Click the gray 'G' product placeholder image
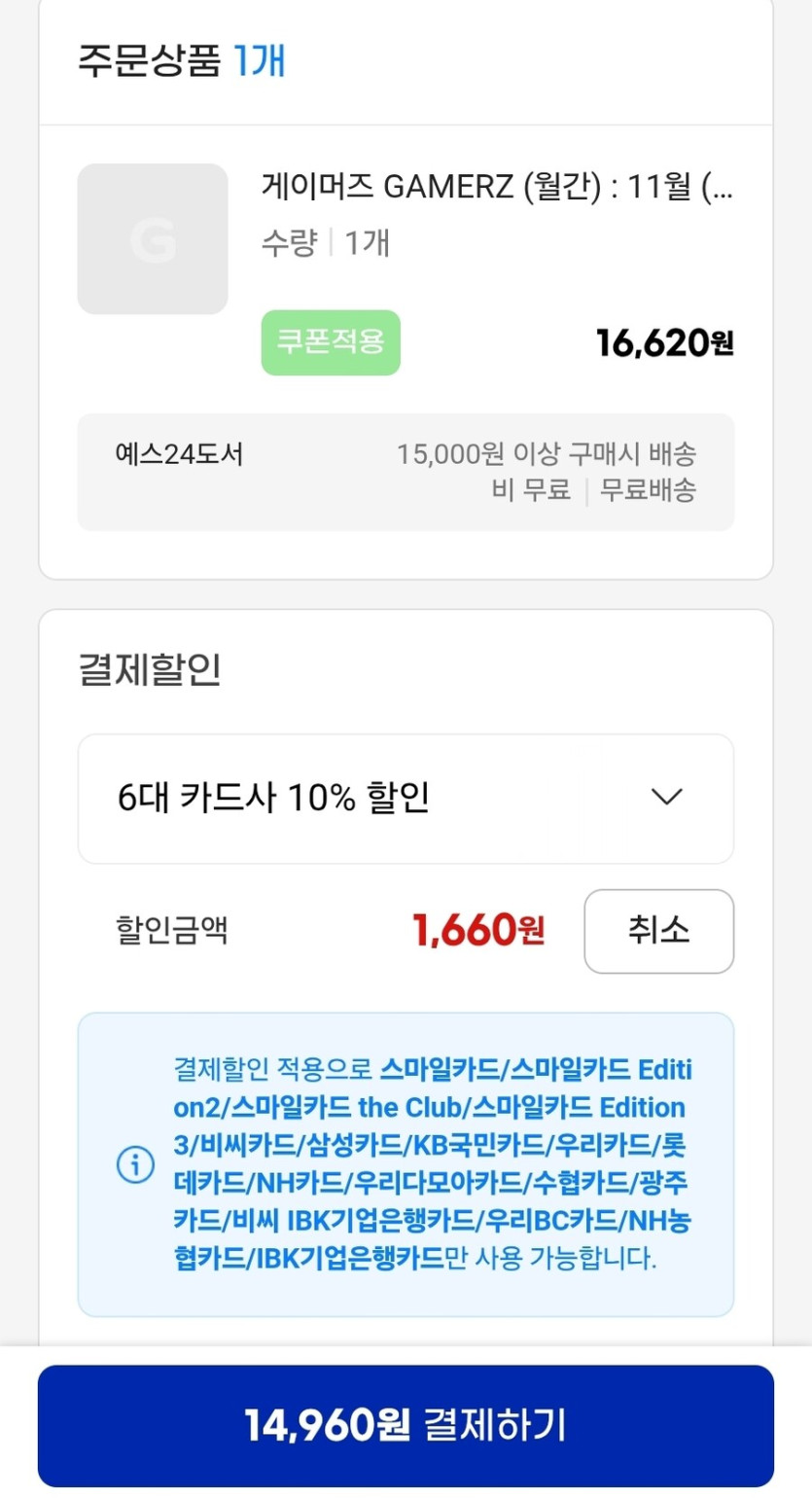Screen dimensions: 812x1499 (x=152, y=239)
